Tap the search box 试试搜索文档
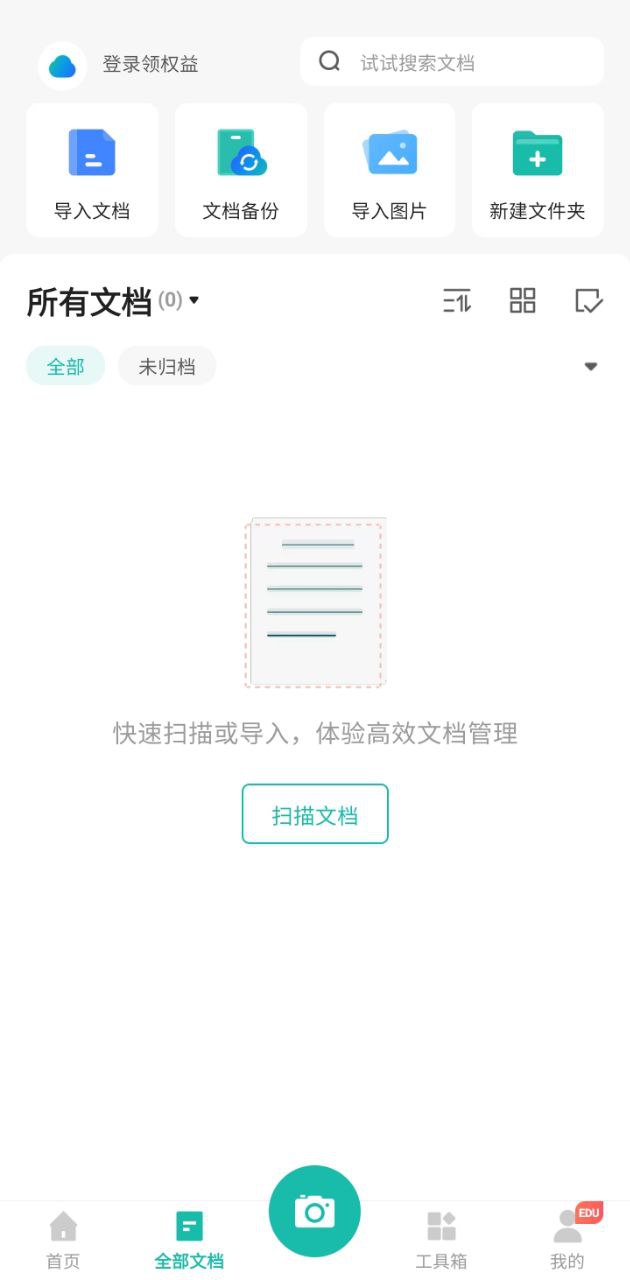This screenshot has height=1280, width=630. click(452, 62)
